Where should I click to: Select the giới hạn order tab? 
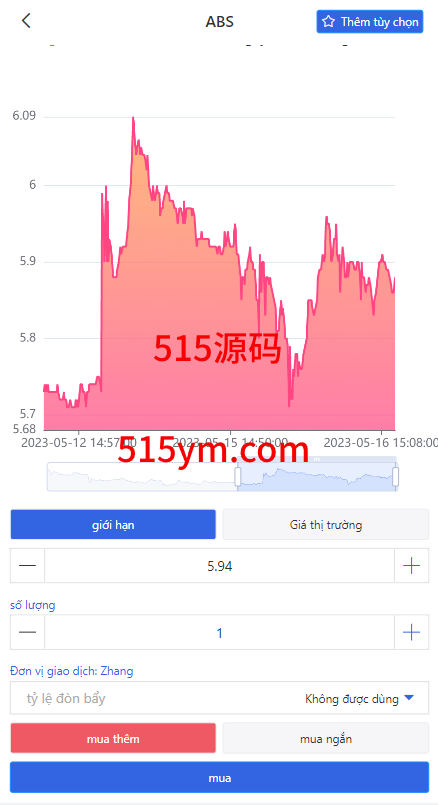tap(113, 524)
